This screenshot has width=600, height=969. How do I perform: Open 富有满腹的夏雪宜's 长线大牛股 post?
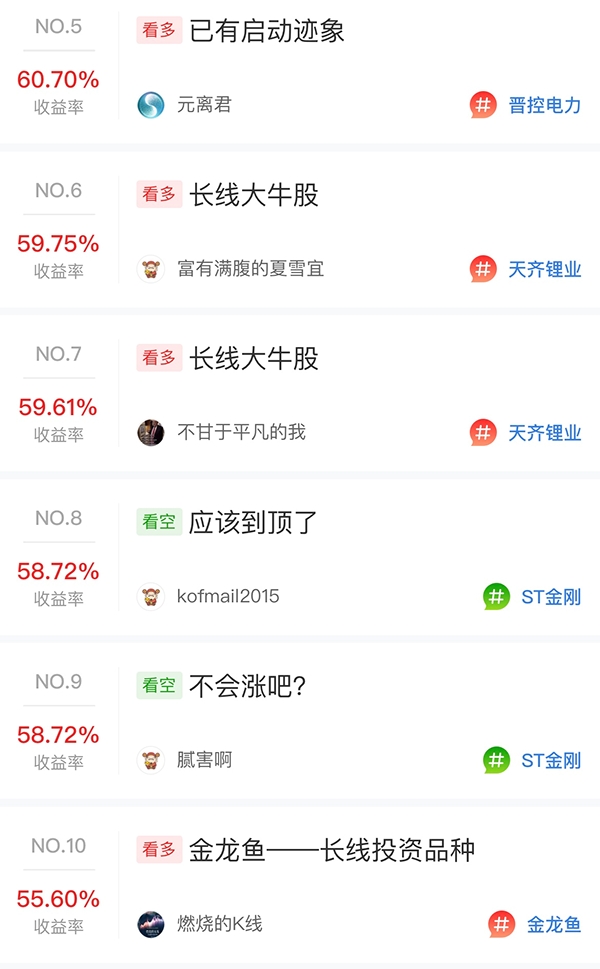[253, 195]
